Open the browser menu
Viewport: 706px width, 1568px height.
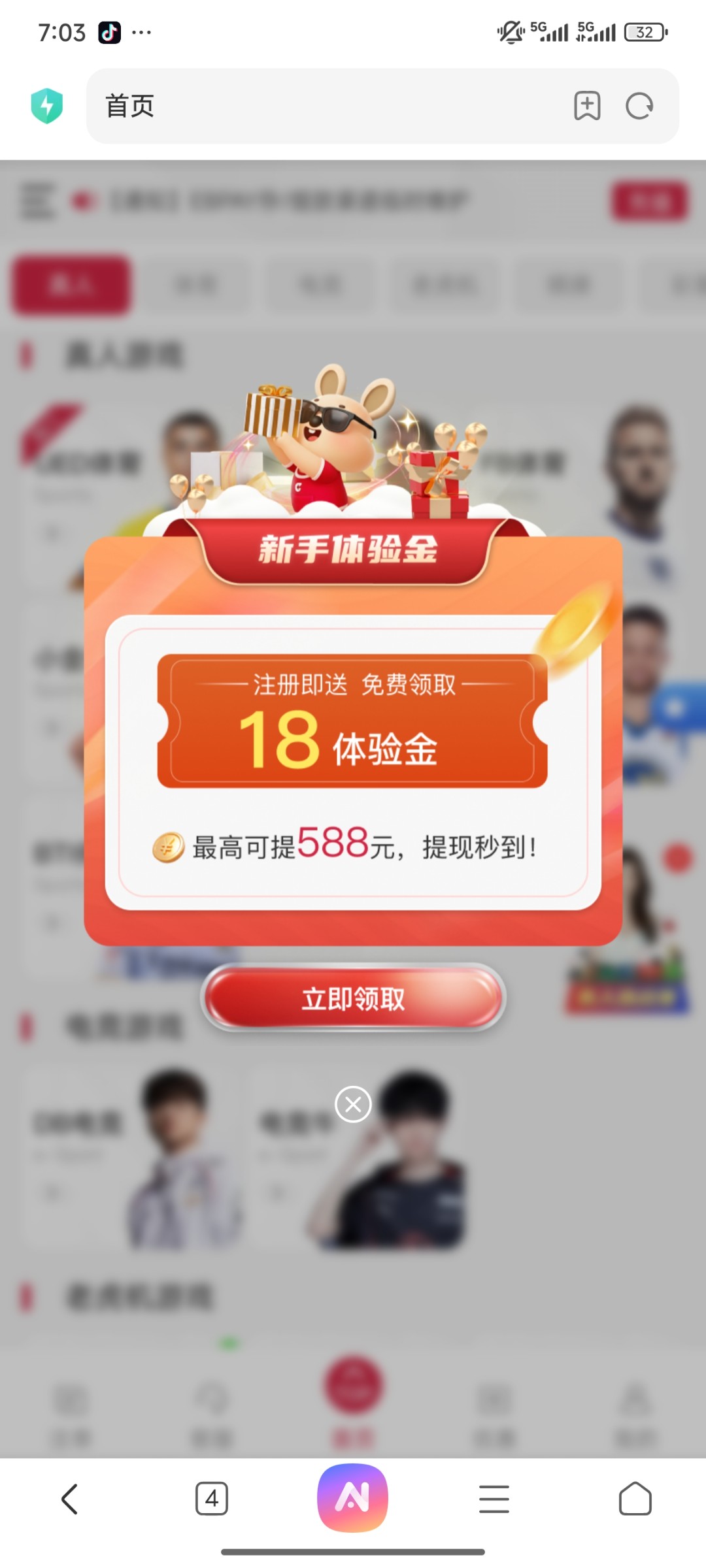click(x=494, y=1498)
